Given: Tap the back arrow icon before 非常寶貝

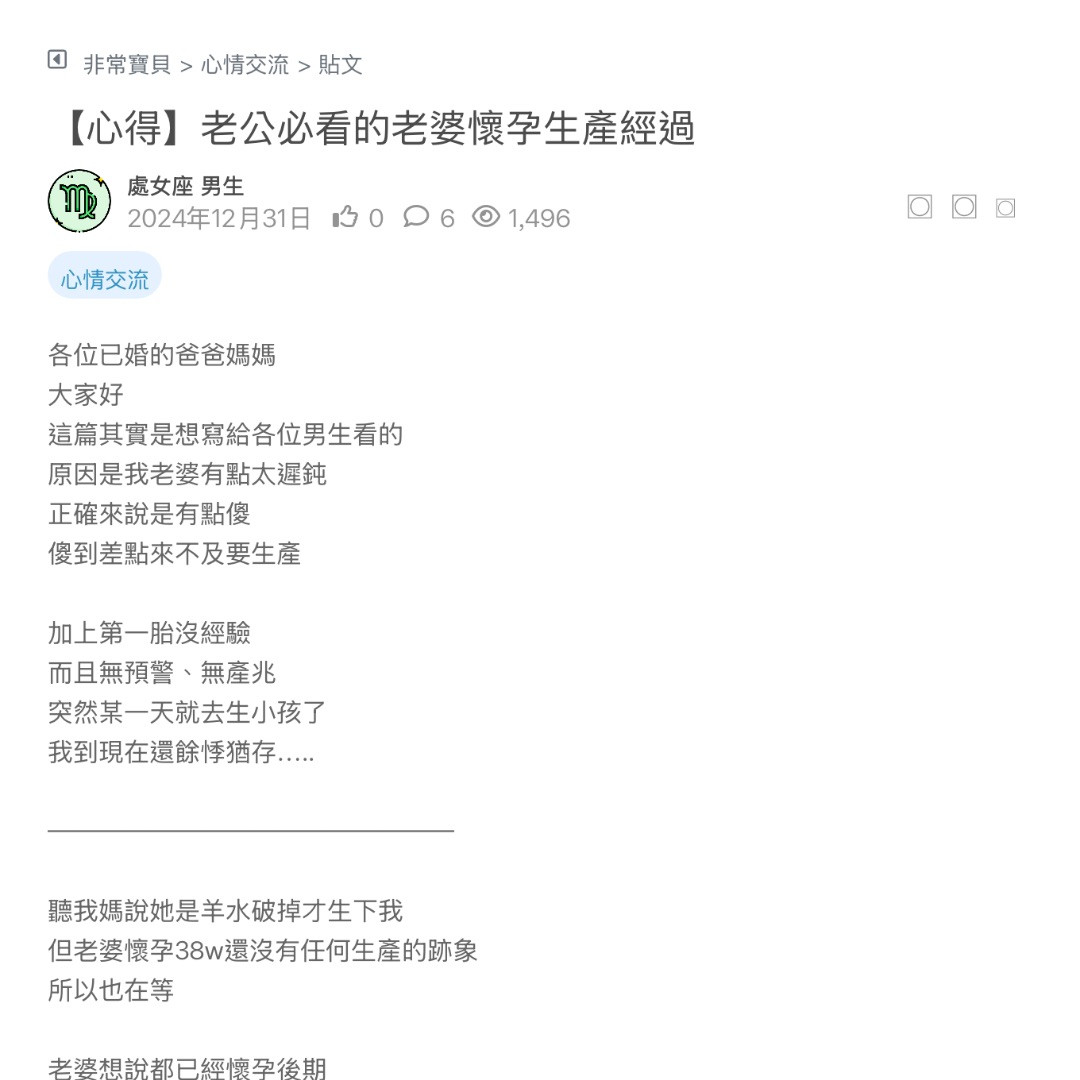Looking at the screenshot, I should pyautogui.click(x=57, y=61).
